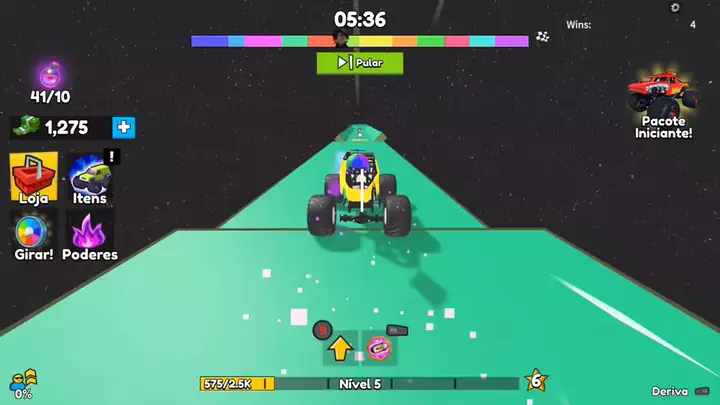Viewport: 720px width, 405px height.
Task: Add more cash with plus button
Action: pos(123,127)
